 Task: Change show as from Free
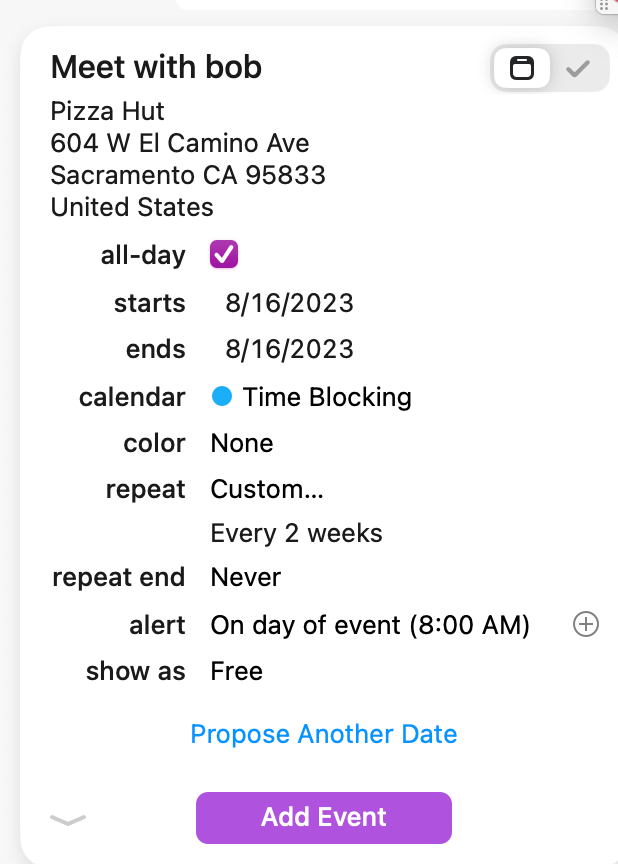click(237, 671)
